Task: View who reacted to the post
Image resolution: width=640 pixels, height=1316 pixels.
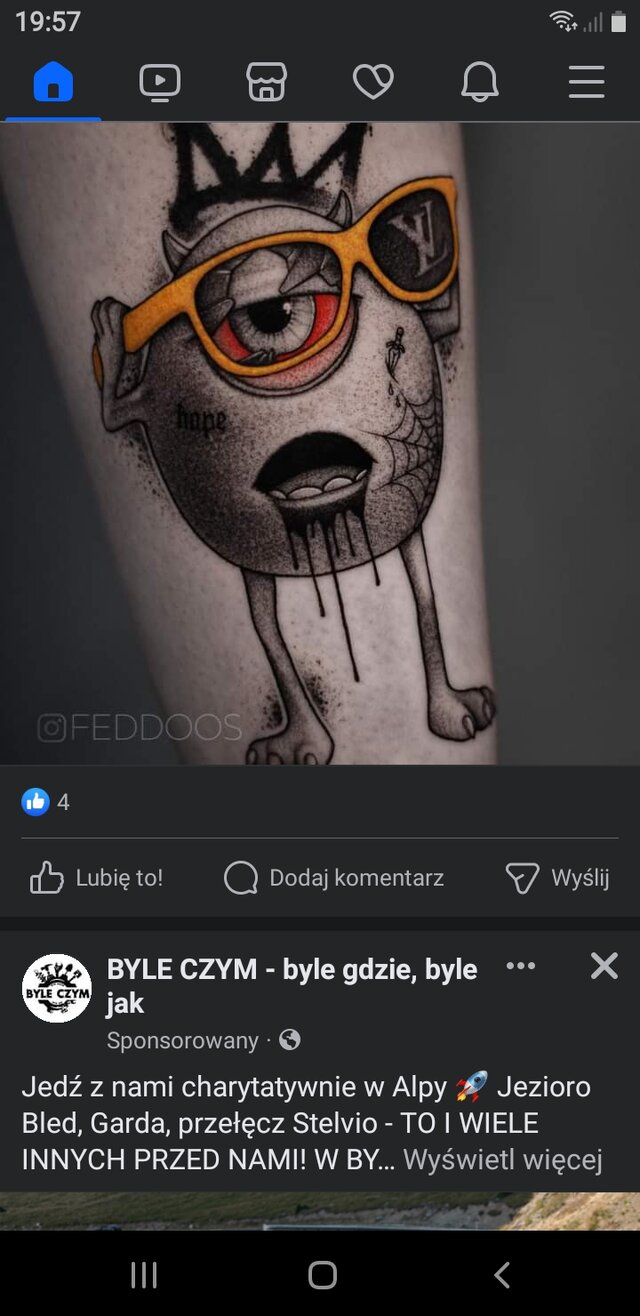Action: click(x=46, y=801)
